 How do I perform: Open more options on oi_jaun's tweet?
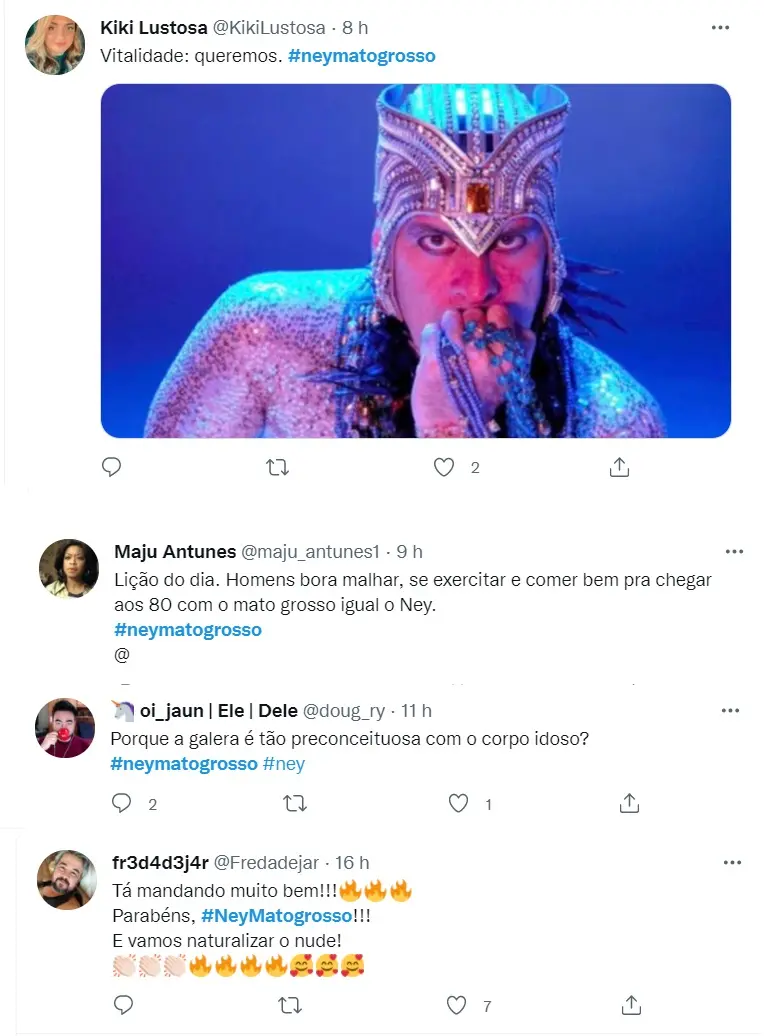(730, 710)
